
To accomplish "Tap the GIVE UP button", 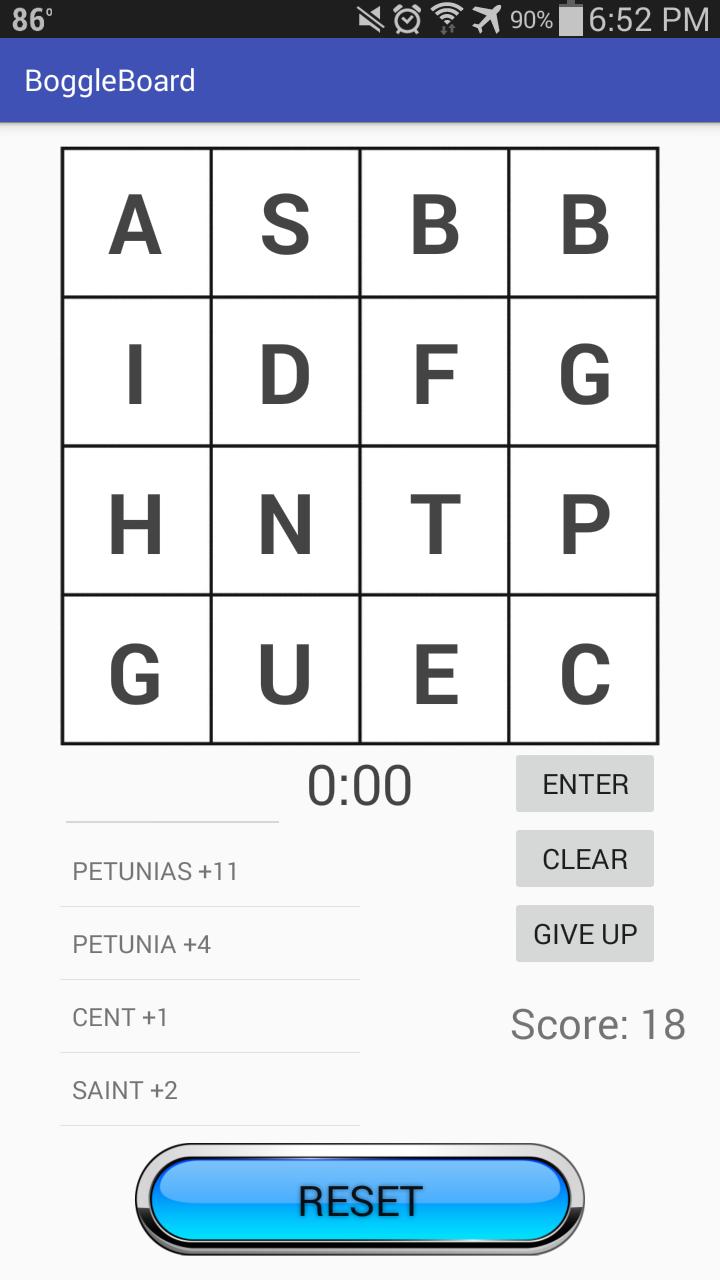I will [585, 934].
